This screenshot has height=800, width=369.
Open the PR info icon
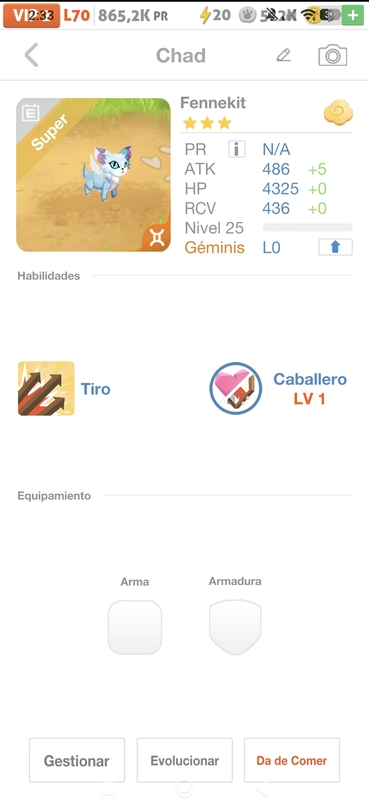237,149
